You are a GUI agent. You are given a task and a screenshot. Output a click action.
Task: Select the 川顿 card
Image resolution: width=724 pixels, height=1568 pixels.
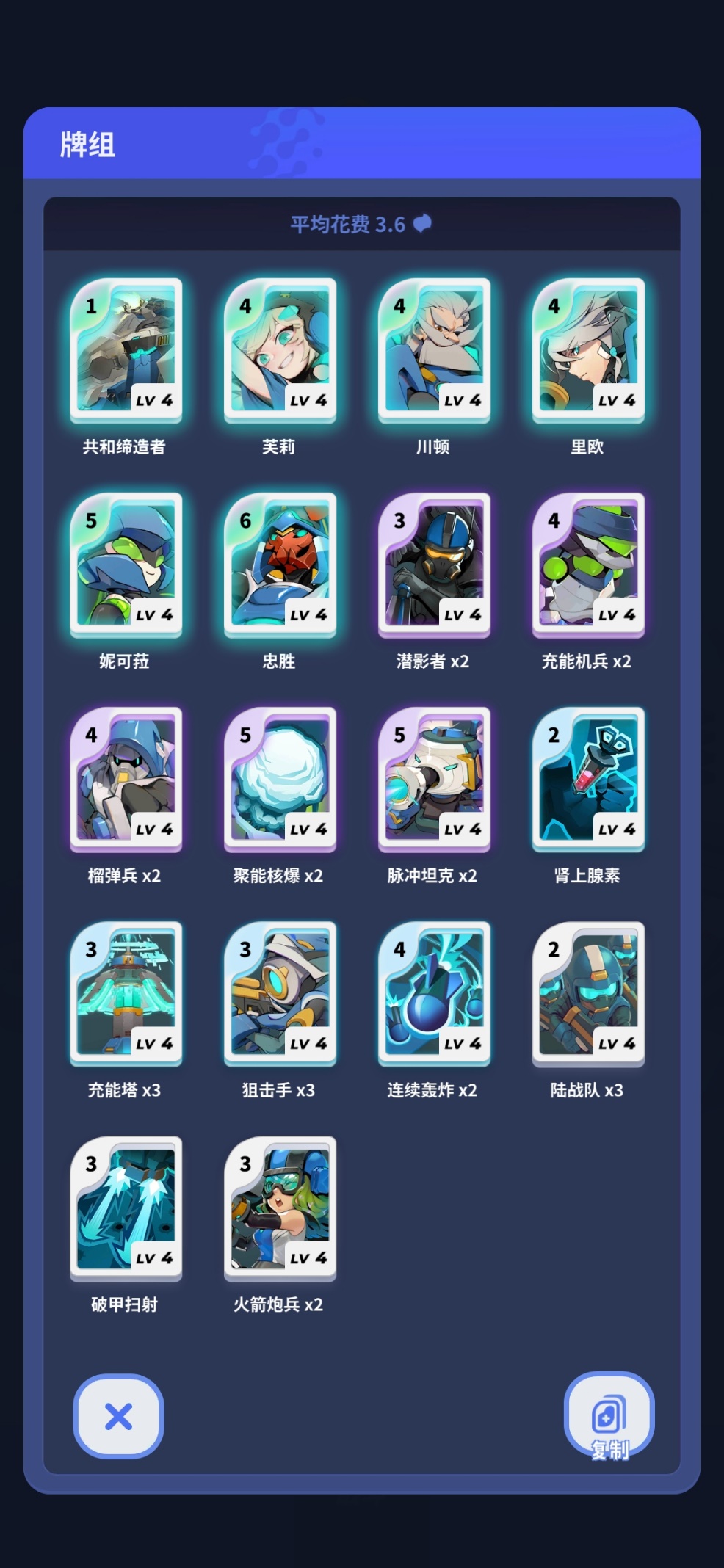434,350
